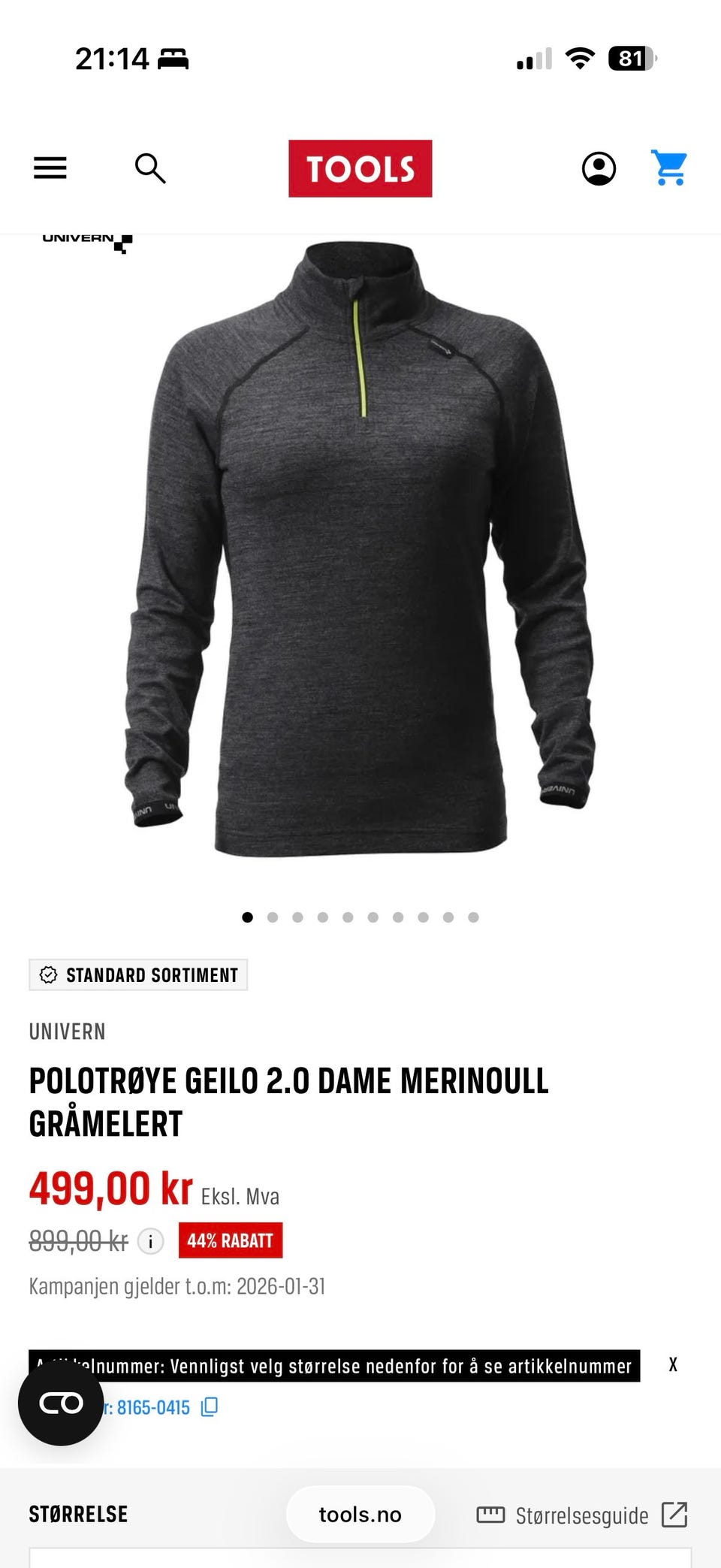Open Størrelsesguide via the external-link icon

coord(674,1515)
